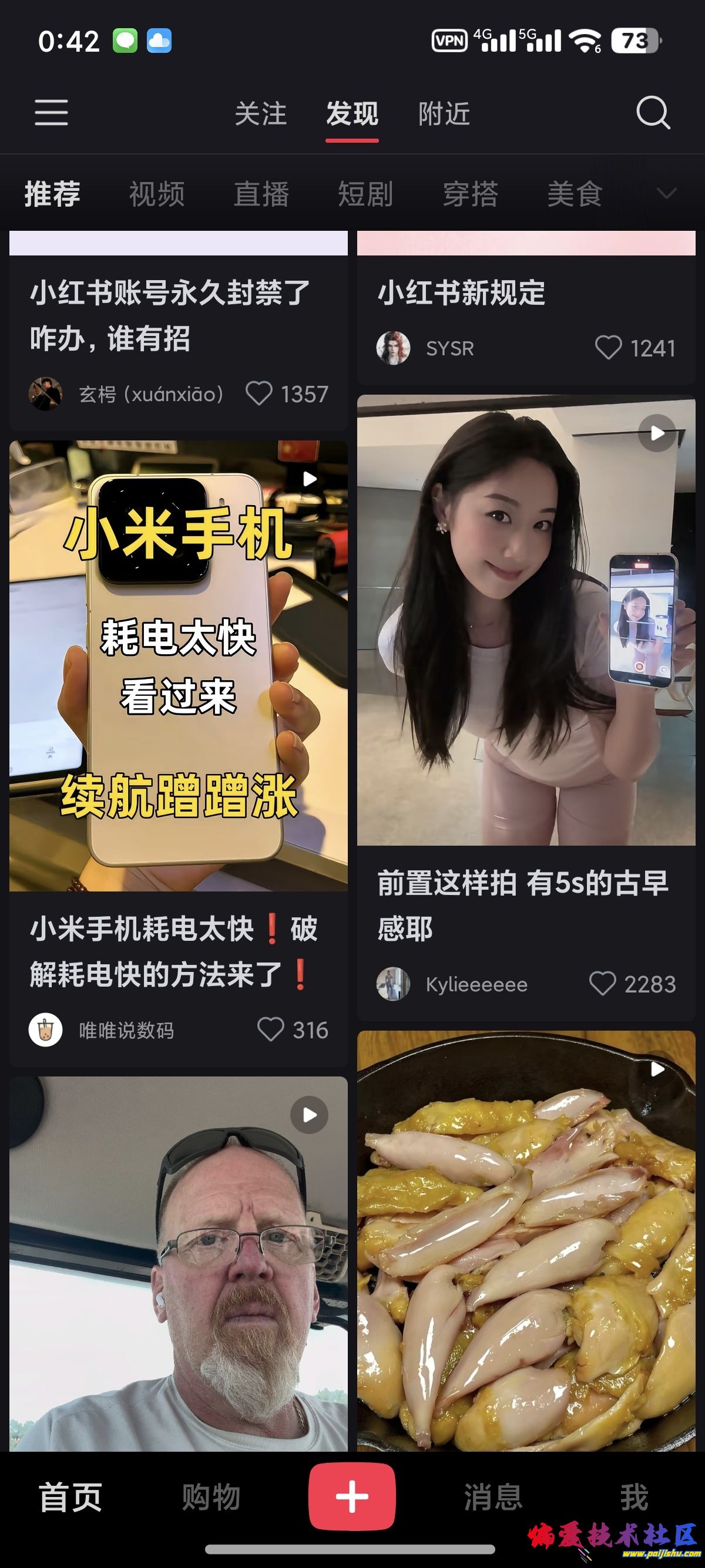705x1568 pixels.
Task: Open the search magnifier icon
Action: [653, 113]
